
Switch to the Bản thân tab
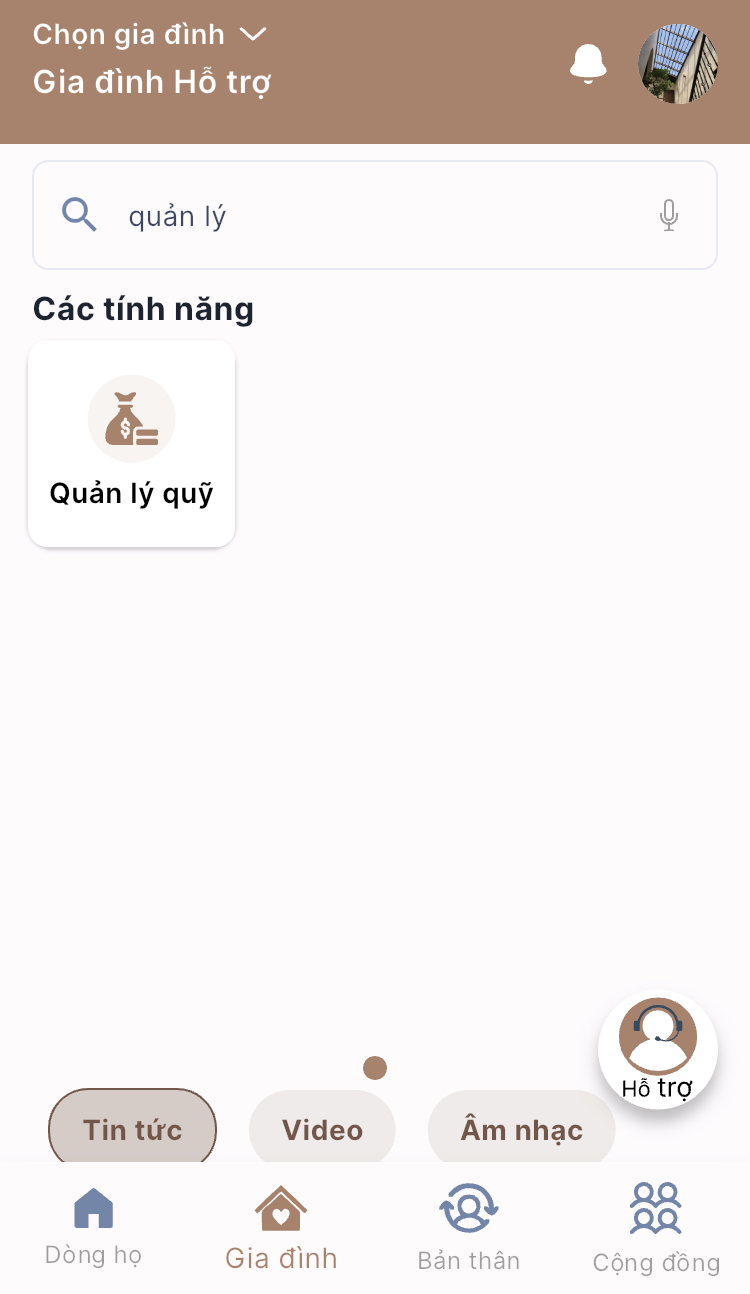point(468,1226)
